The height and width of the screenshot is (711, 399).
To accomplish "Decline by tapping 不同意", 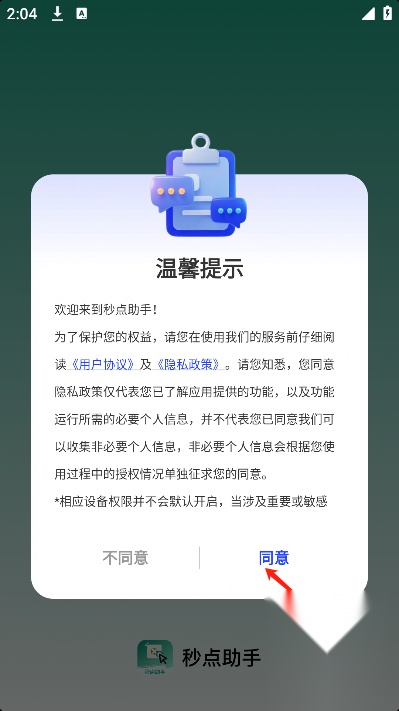I will pos(126,557).
